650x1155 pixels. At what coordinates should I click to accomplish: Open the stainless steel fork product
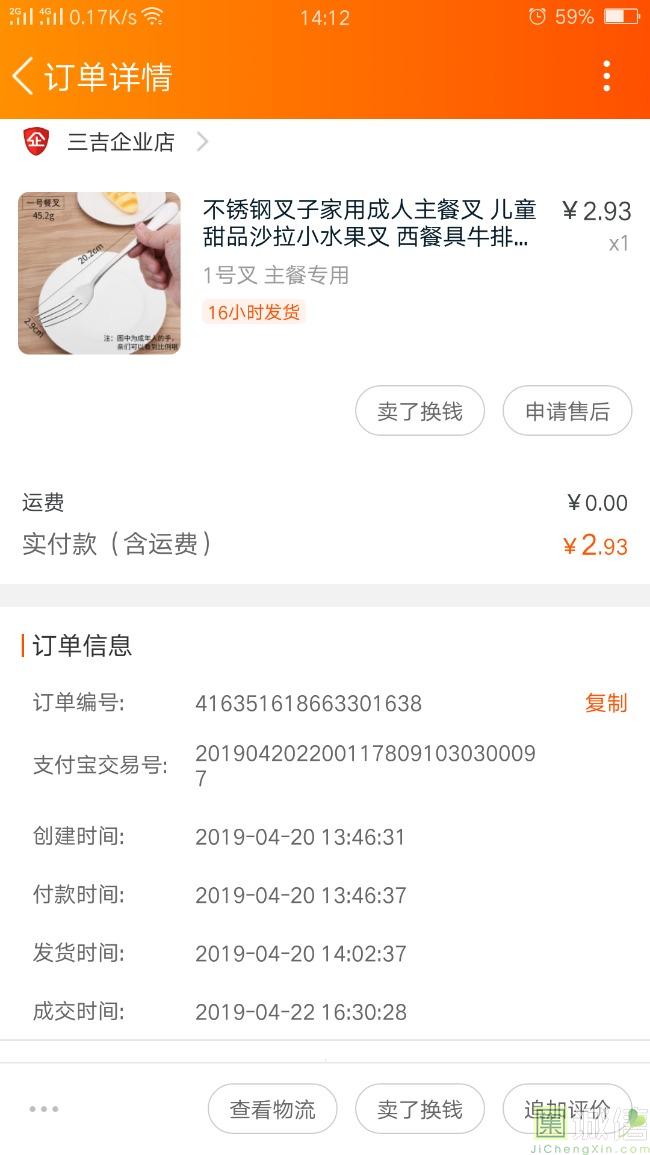coord(368,223)
